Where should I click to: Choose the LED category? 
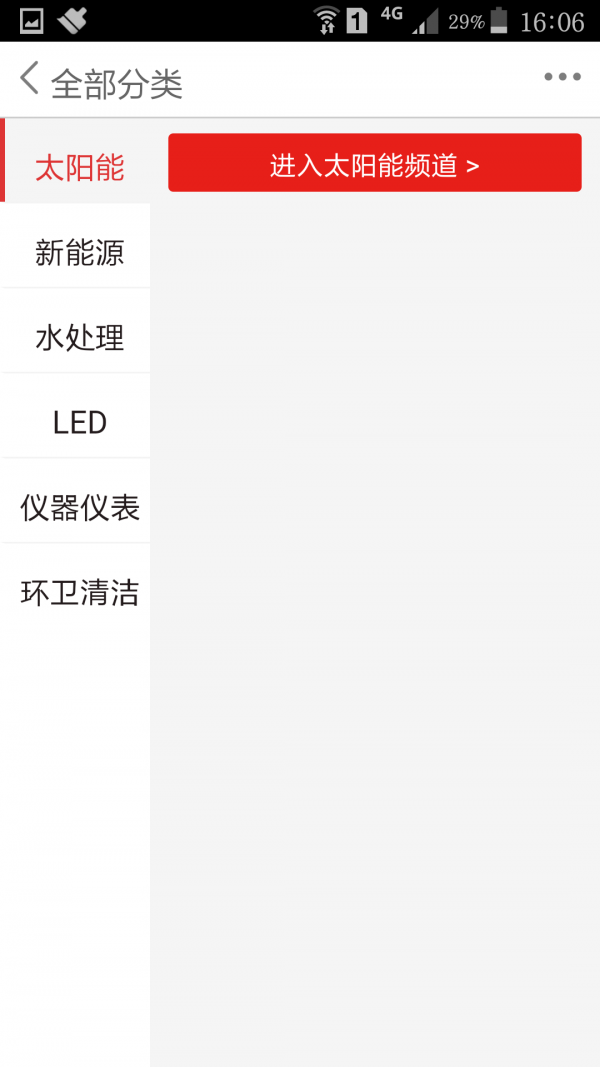pyautogui.click(x=79, y=422)
